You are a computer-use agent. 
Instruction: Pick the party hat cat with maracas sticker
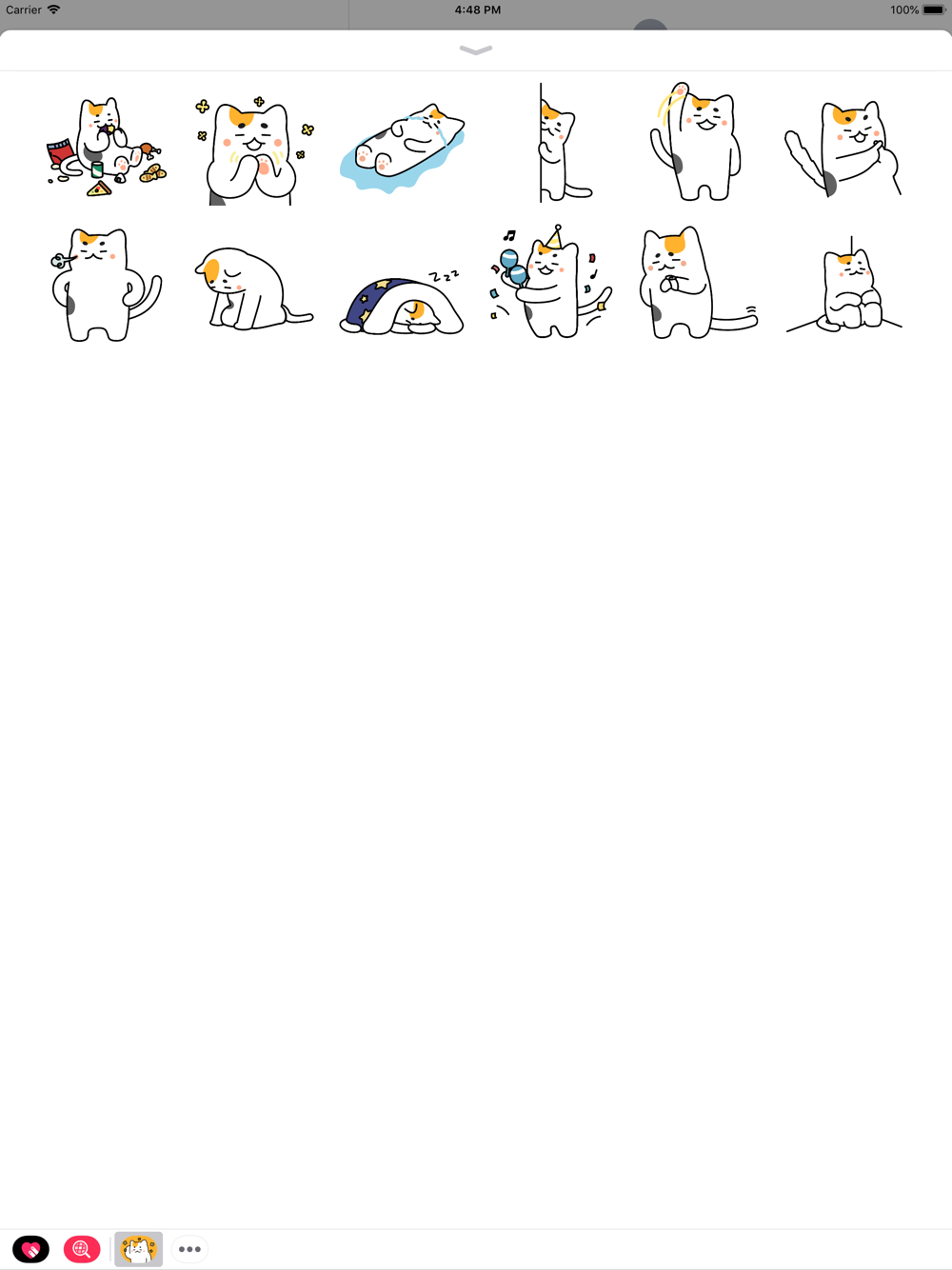click(x=550, y=283)
